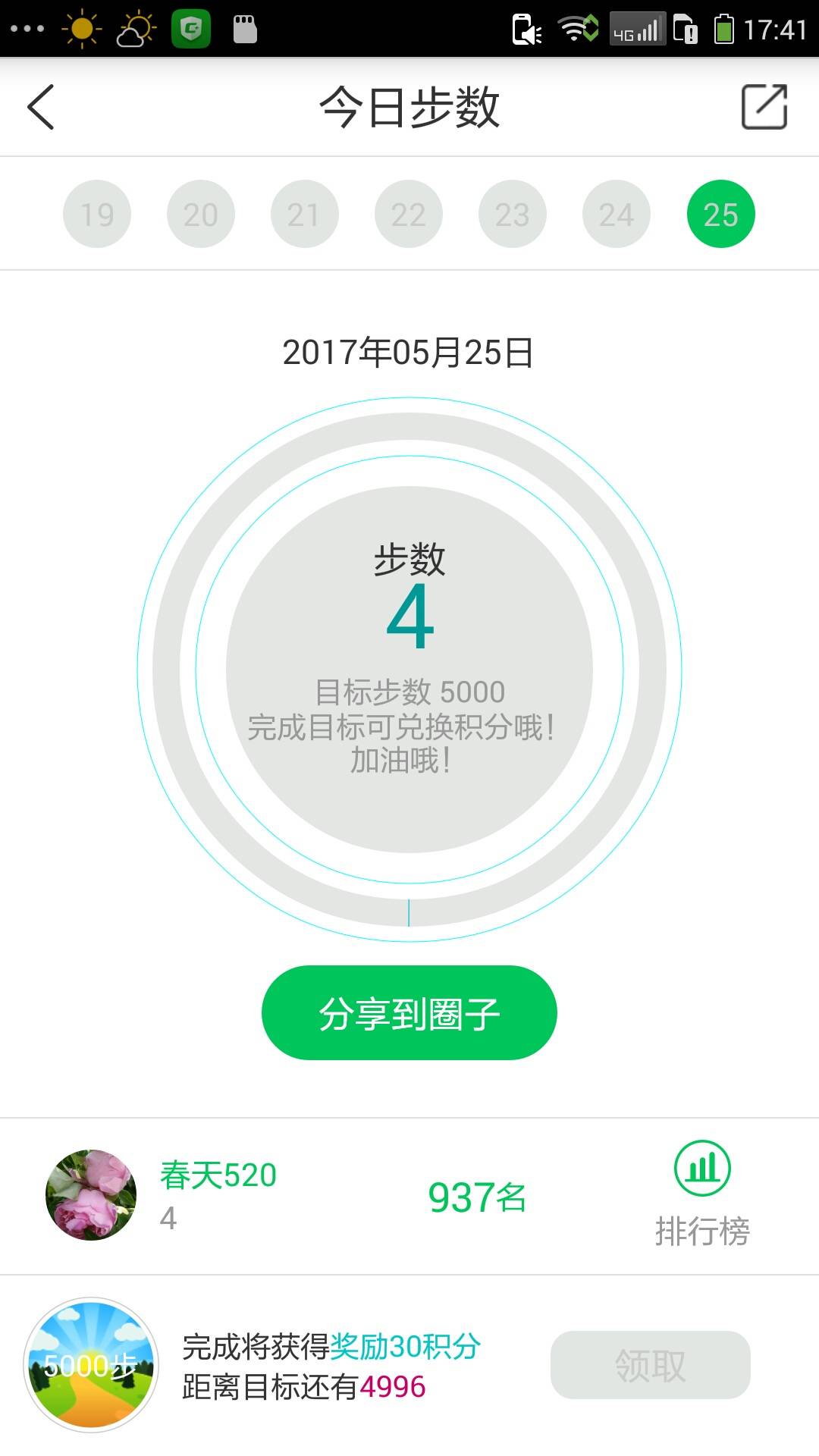Viewport: 819px width, 1456px height.
Task: View steps for day 22
Action: click(x=409, y=214)
